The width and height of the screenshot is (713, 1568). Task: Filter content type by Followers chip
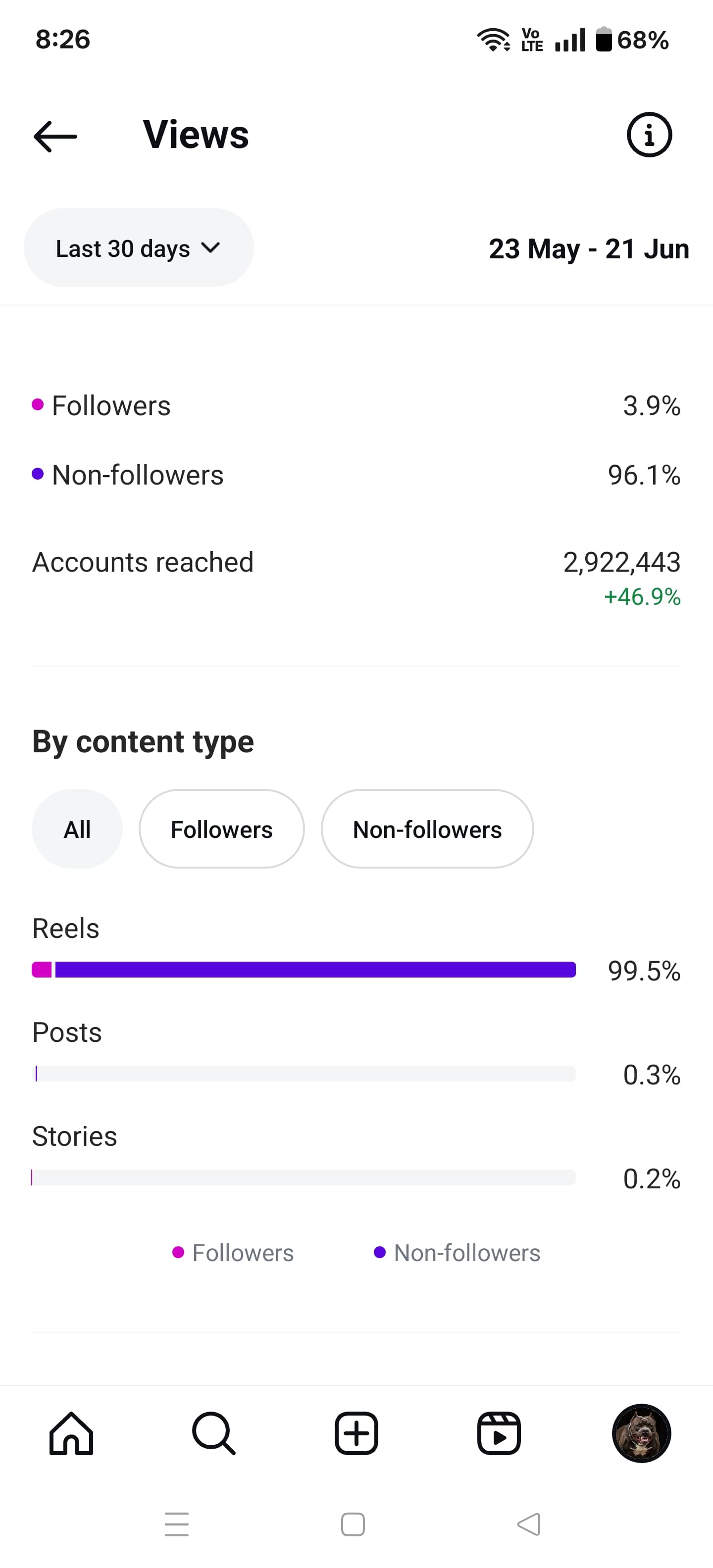pyautogui.click(x=222, y=829)
